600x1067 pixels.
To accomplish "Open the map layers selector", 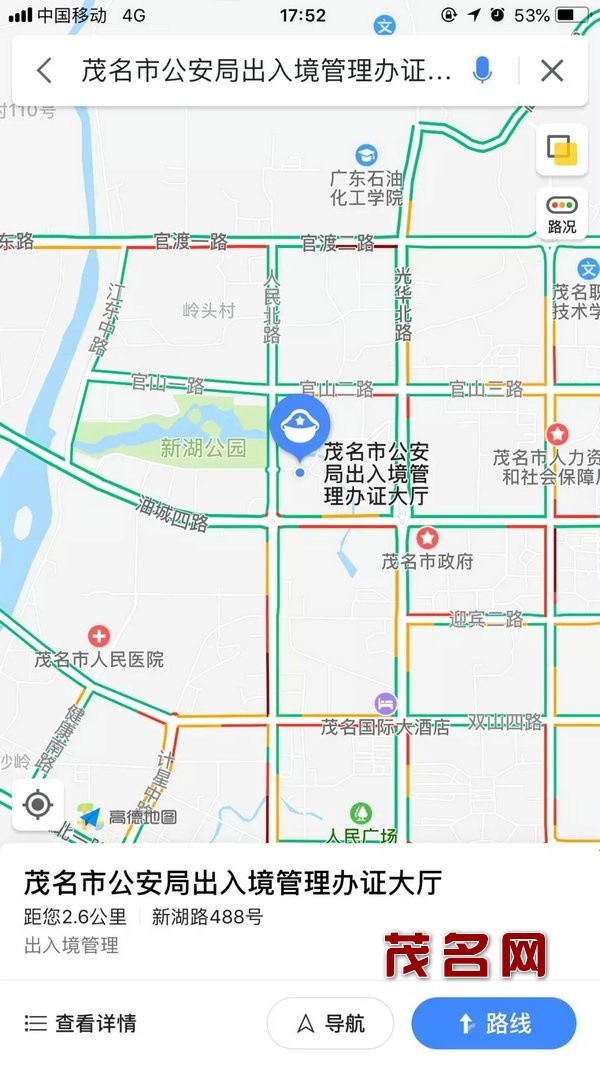I will point(561,150).
